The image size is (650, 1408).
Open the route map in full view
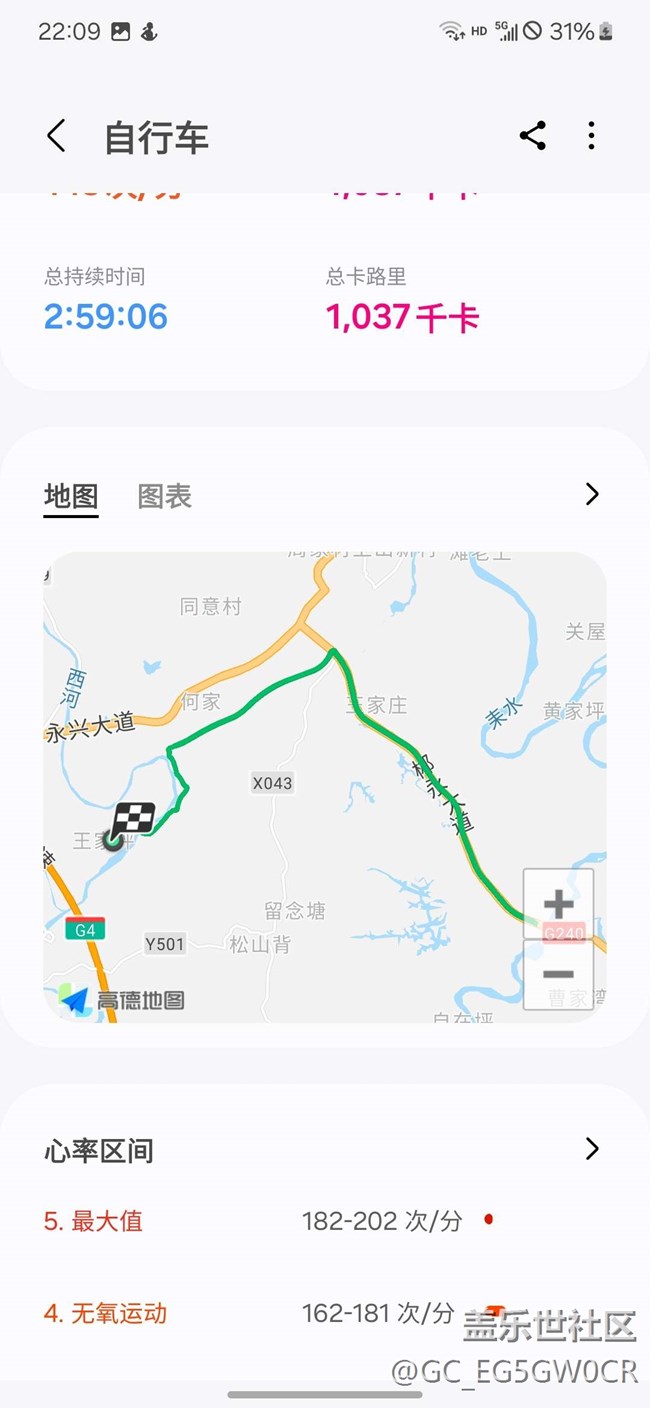[x=324, y=787]
